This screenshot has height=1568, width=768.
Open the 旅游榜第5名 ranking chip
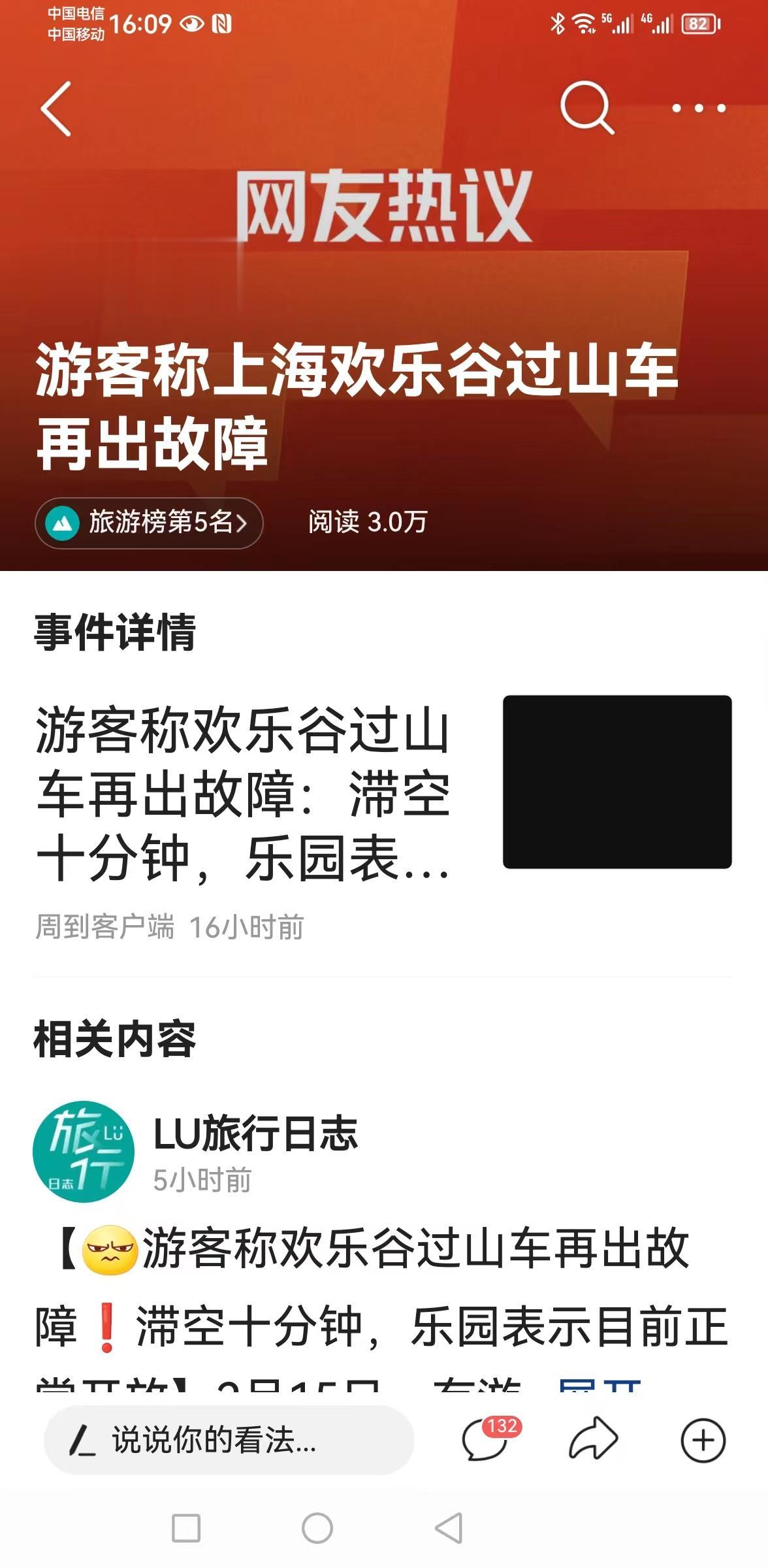[x=149, y=523]
